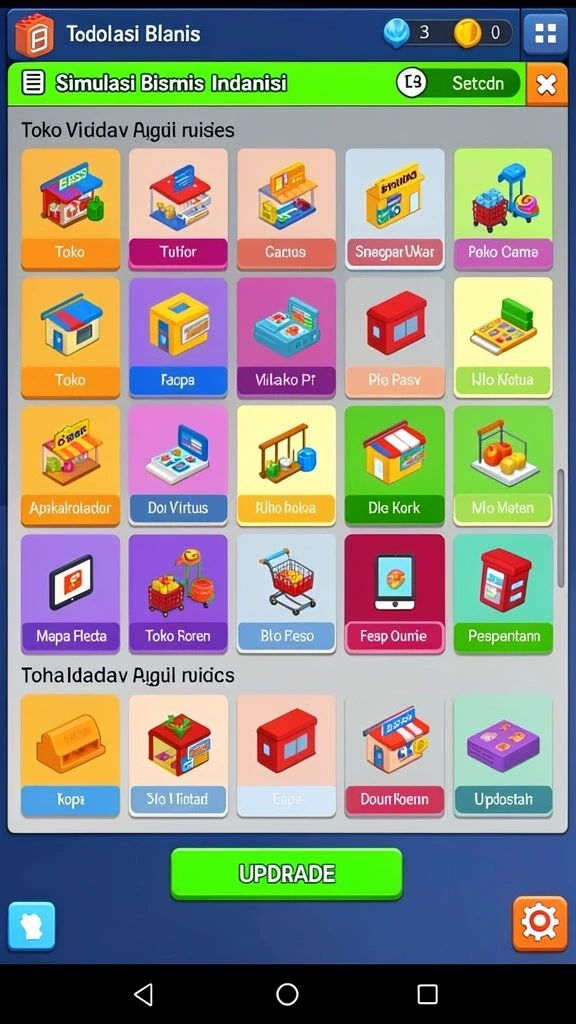Choose the Snegpar Ukar tile

pos(394,209)
